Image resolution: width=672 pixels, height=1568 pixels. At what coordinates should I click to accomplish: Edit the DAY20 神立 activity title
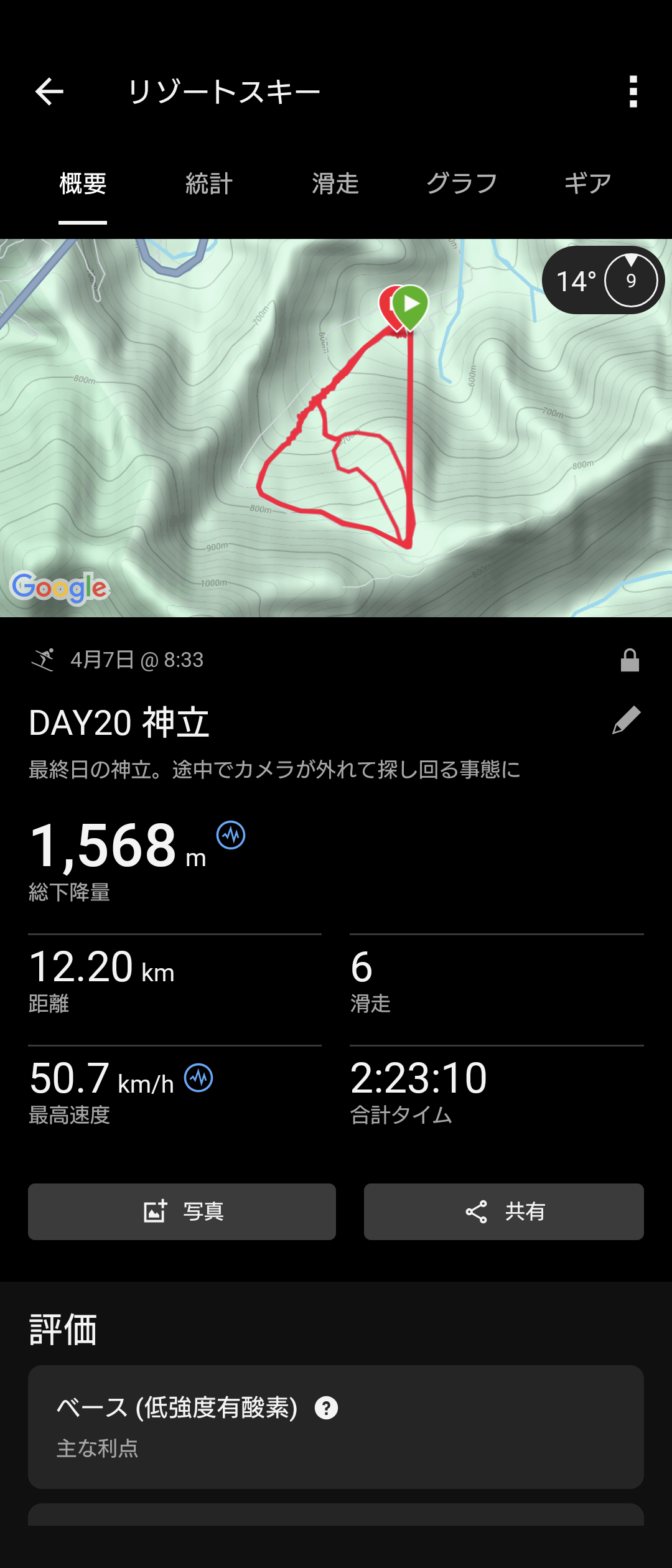point(626,721)
